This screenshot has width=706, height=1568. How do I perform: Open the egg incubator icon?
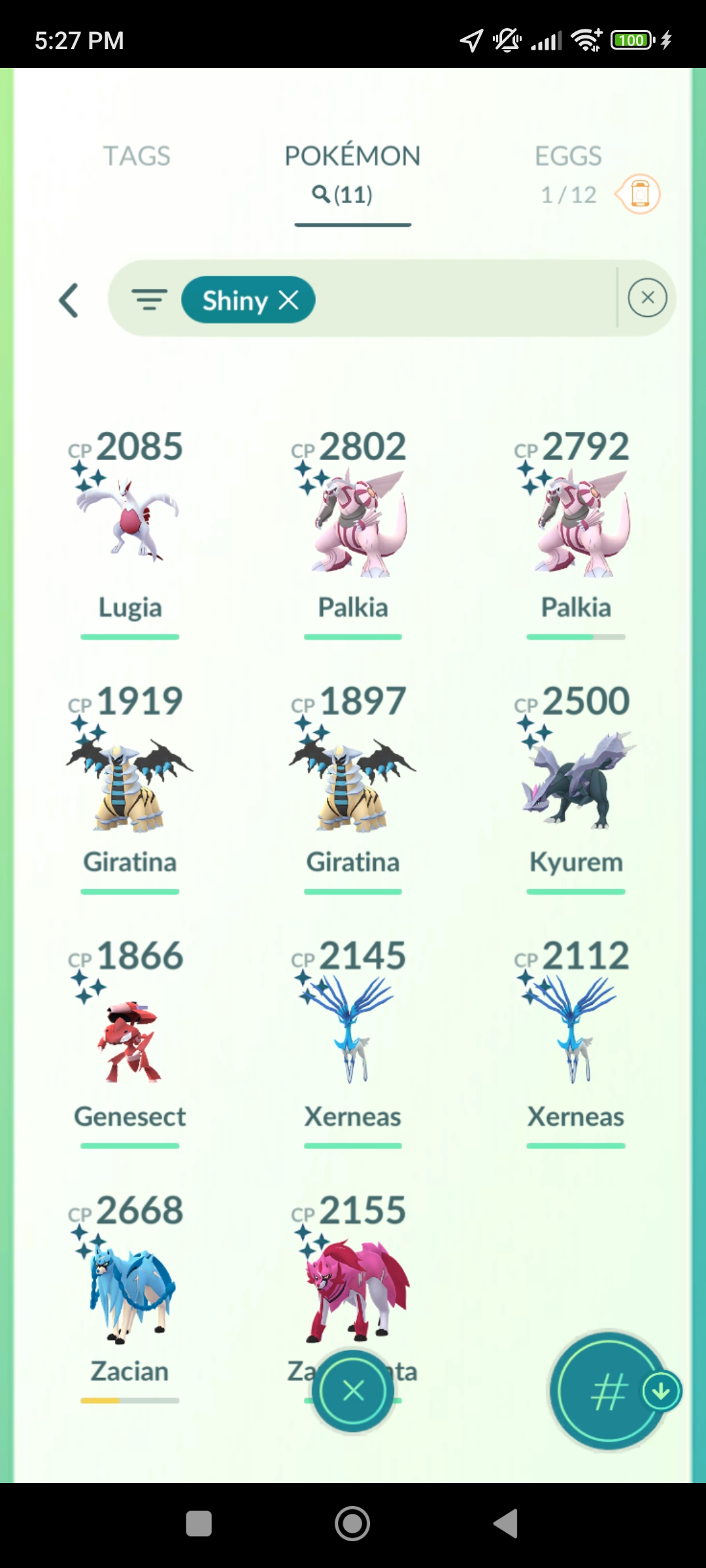[x=639, y=194]
